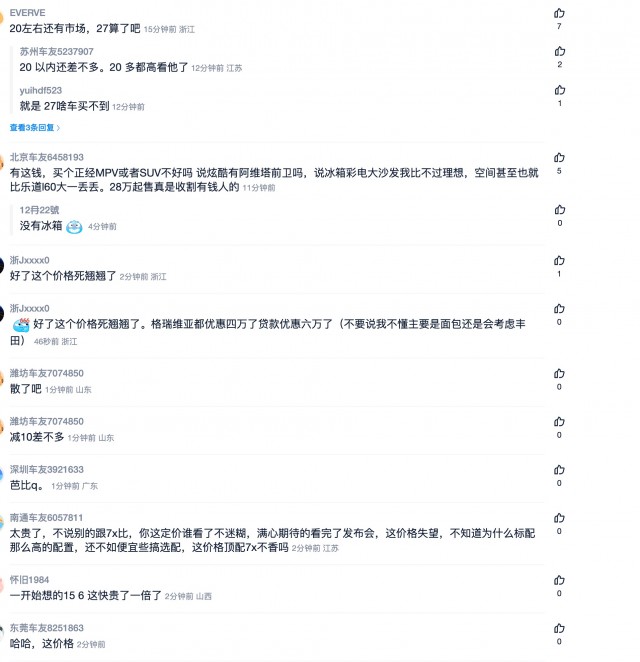Screen dimensions: 640x662
Task: Like 潍坊车友7074850's comment 散了吧
Action: [x=559, y=374]
